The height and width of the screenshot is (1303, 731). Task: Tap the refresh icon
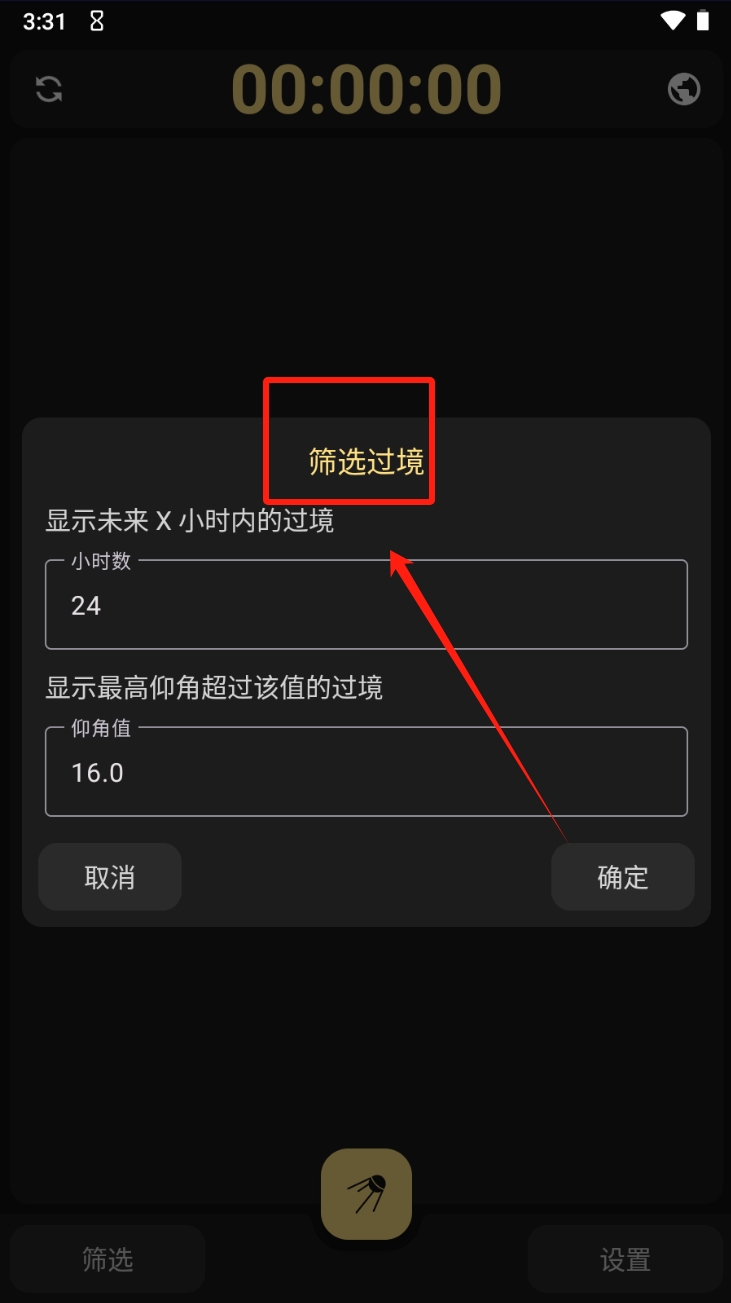[48, 89]
